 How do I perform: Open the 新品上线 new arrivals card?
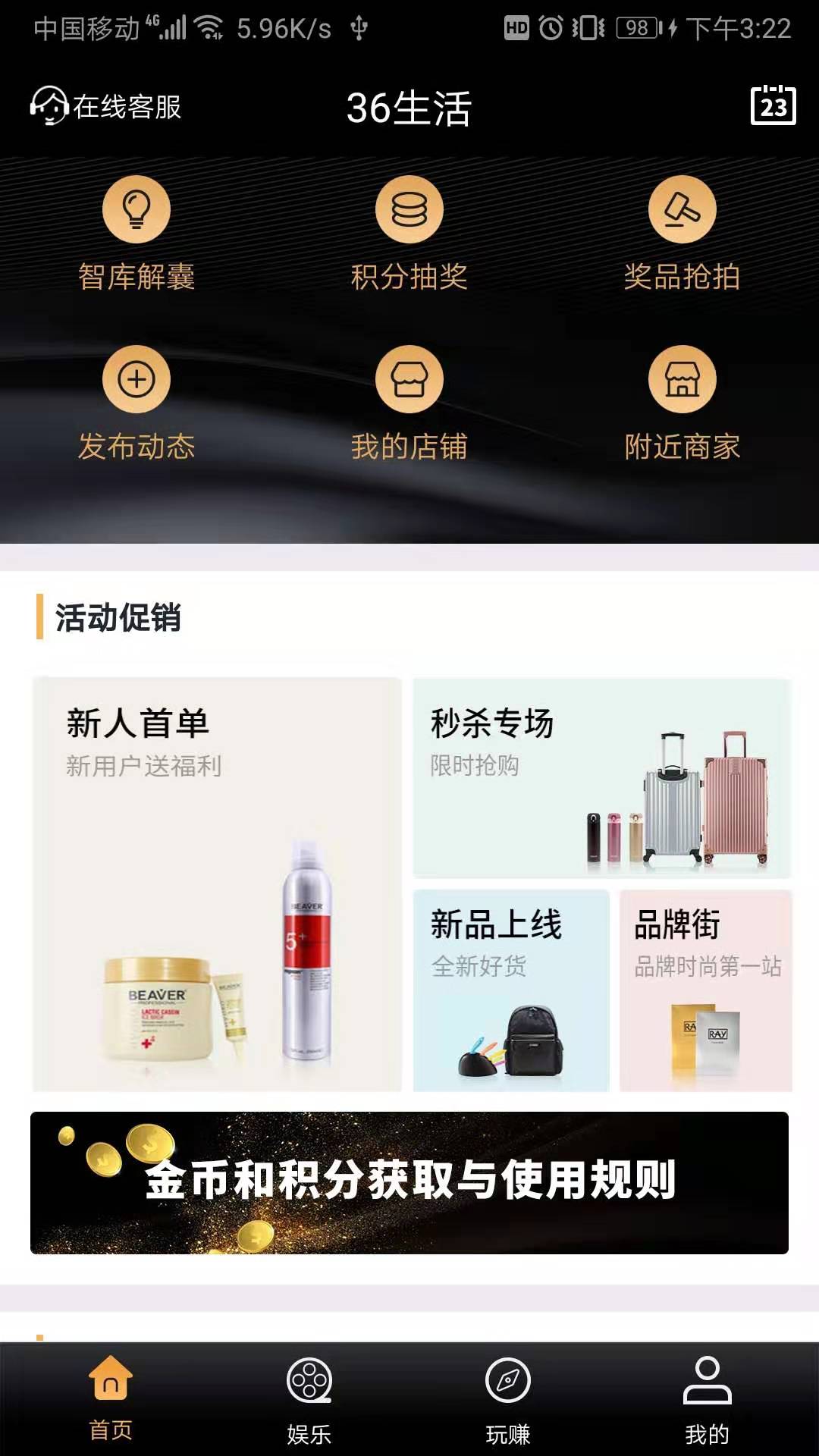pos(511,990)
